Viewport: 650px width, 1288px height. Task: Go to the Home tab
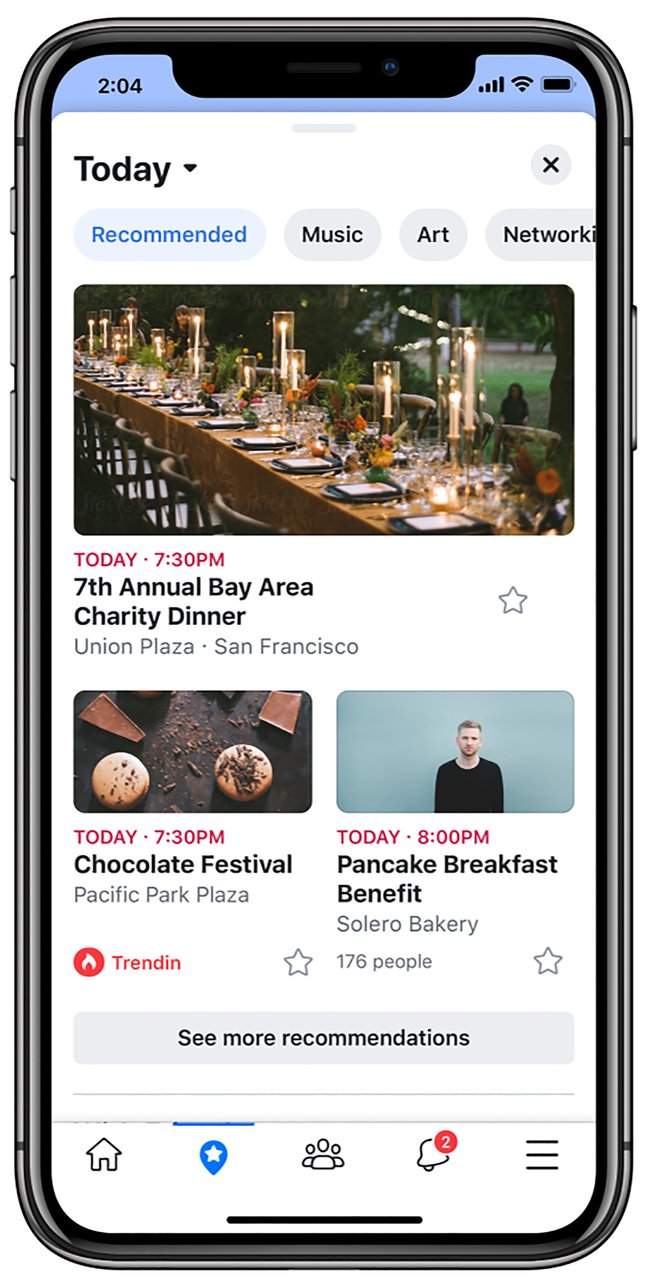[x=104, y=1156]
